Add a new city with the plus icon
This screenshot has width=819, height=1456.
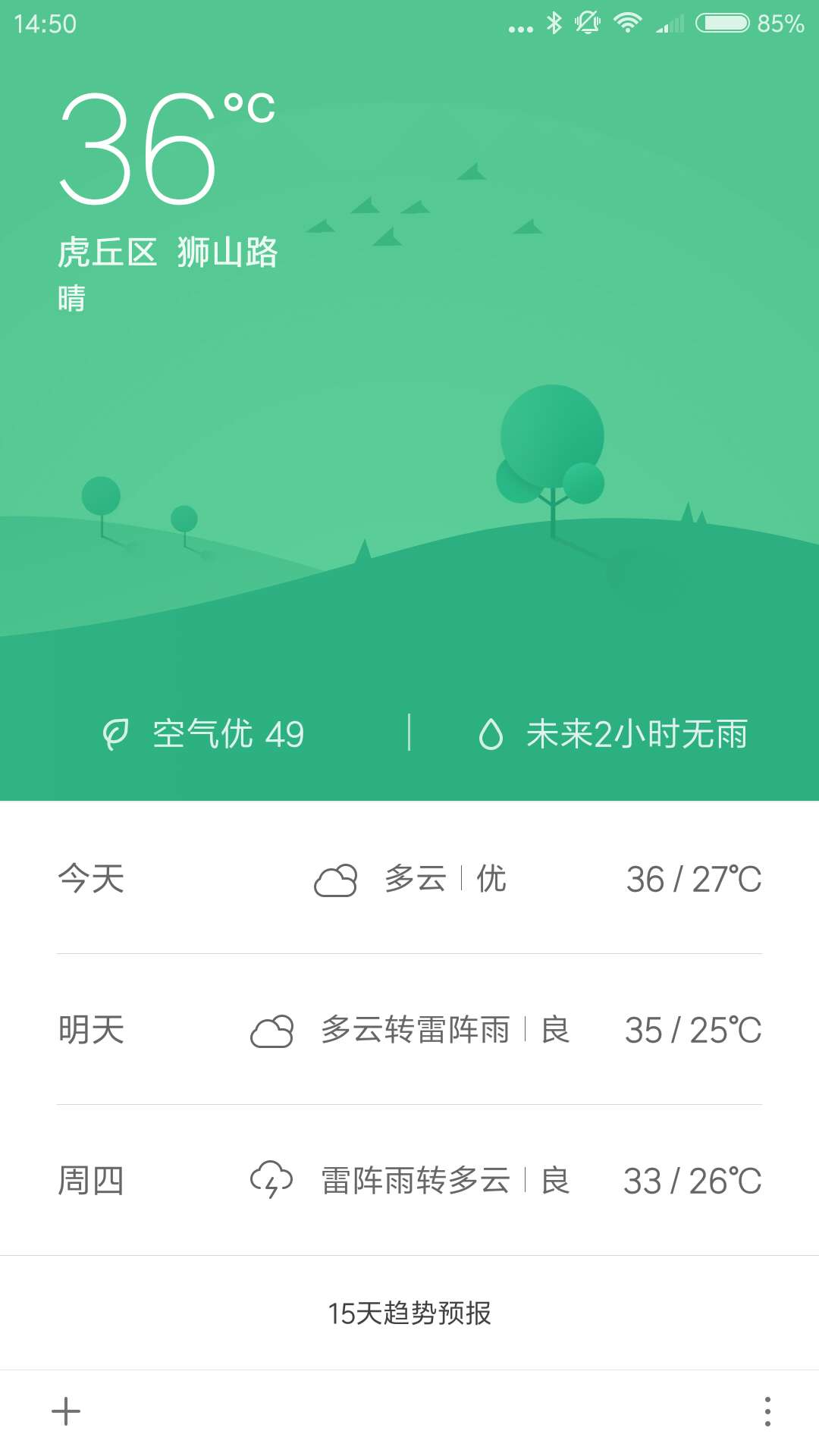point(66,1411)
